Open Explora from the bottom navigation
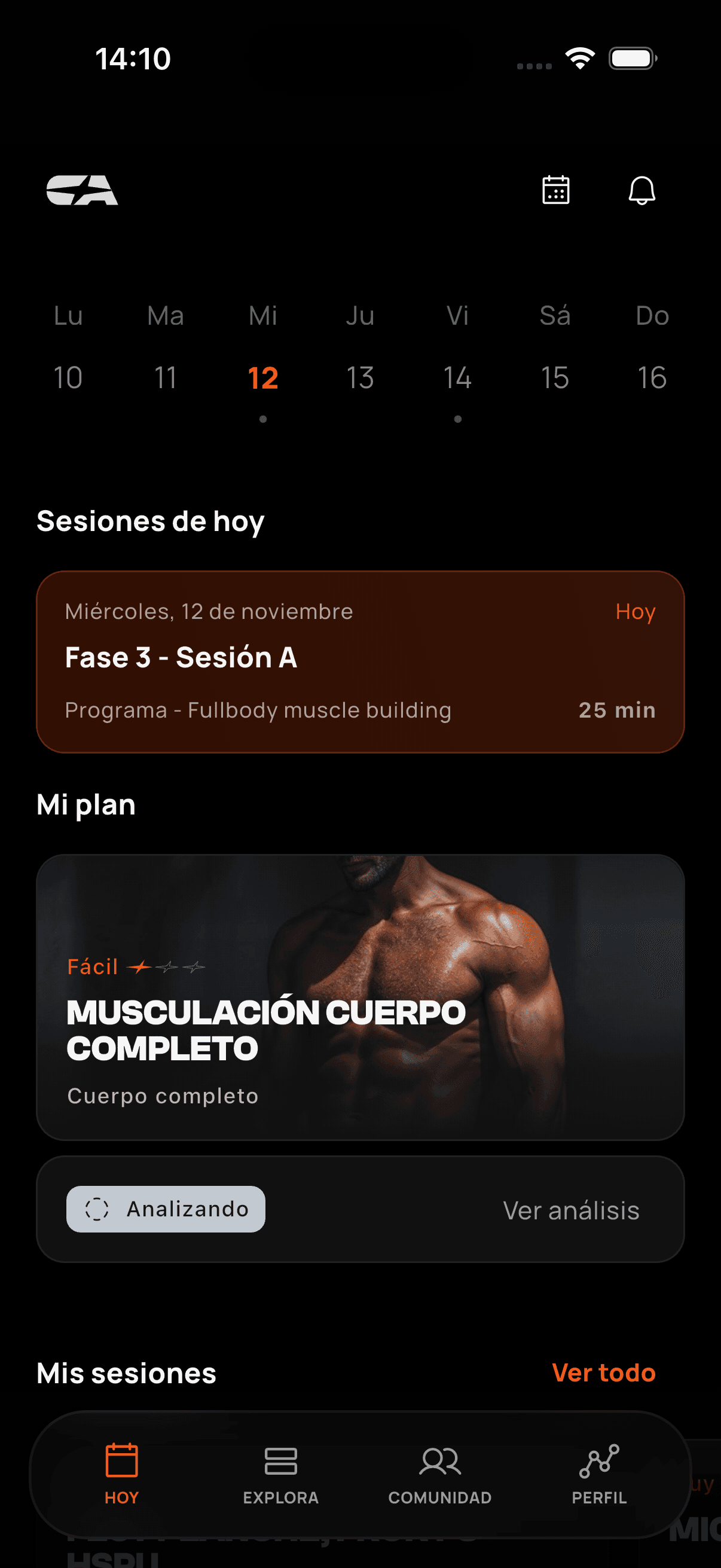This screenshot has width=721, height=1568. (x=280, y=1473)
